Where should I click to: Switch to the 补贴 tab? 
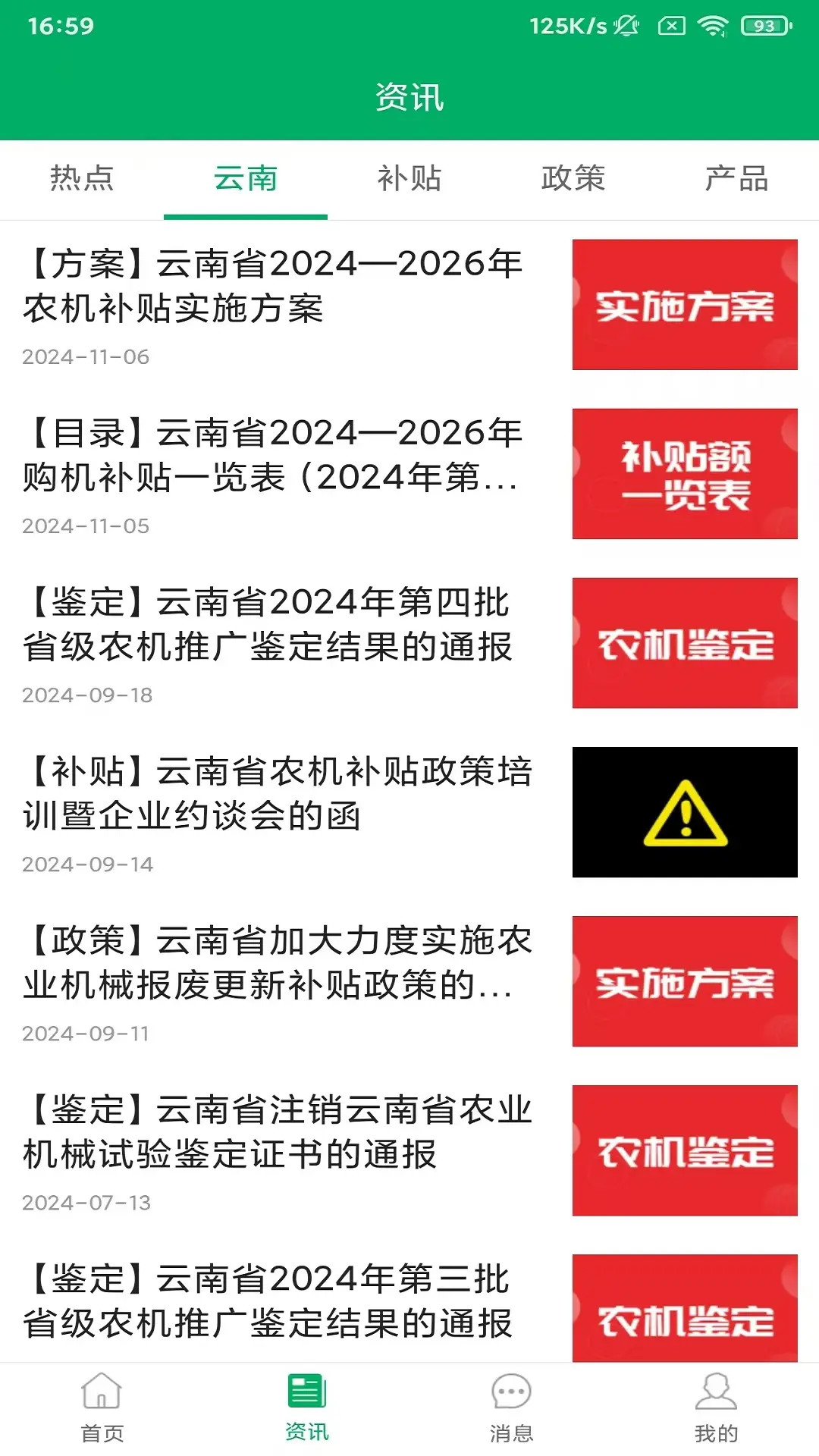pos(409,180)
